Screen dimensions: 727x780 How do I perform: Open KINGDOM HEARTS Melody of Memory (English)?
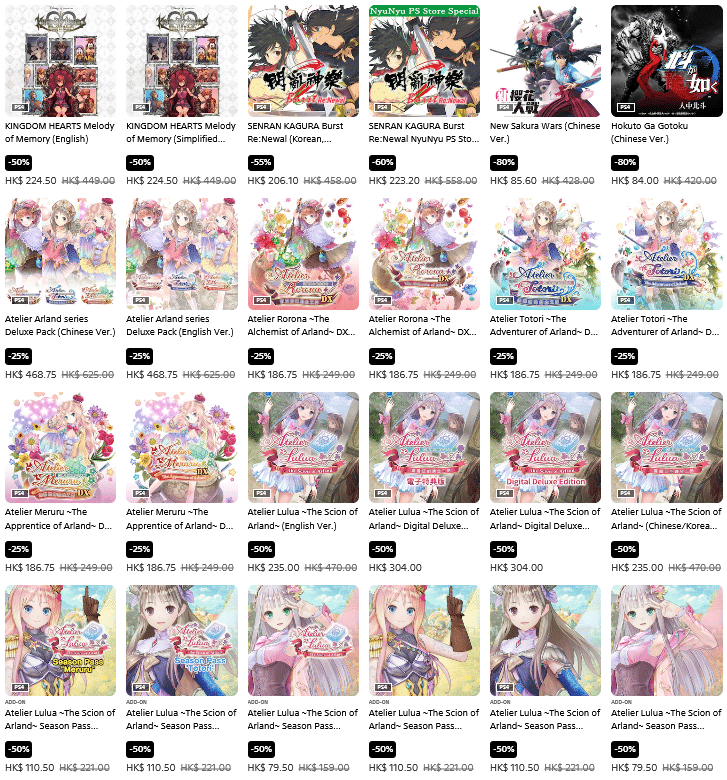60,60
